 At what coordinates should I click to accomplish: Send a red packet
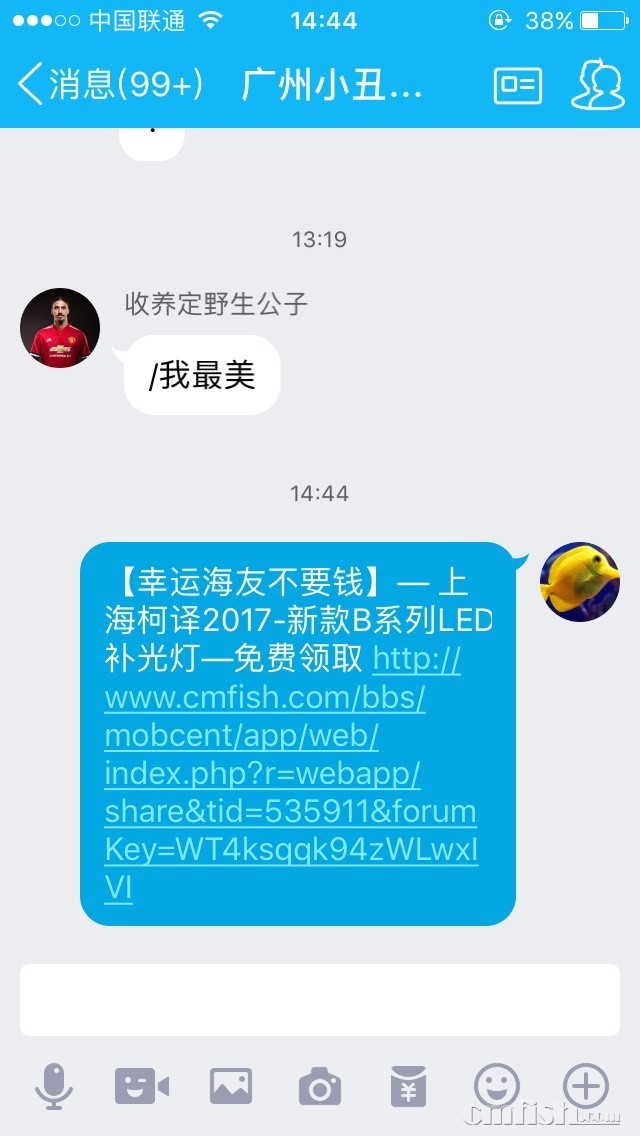click(408, 1086)
